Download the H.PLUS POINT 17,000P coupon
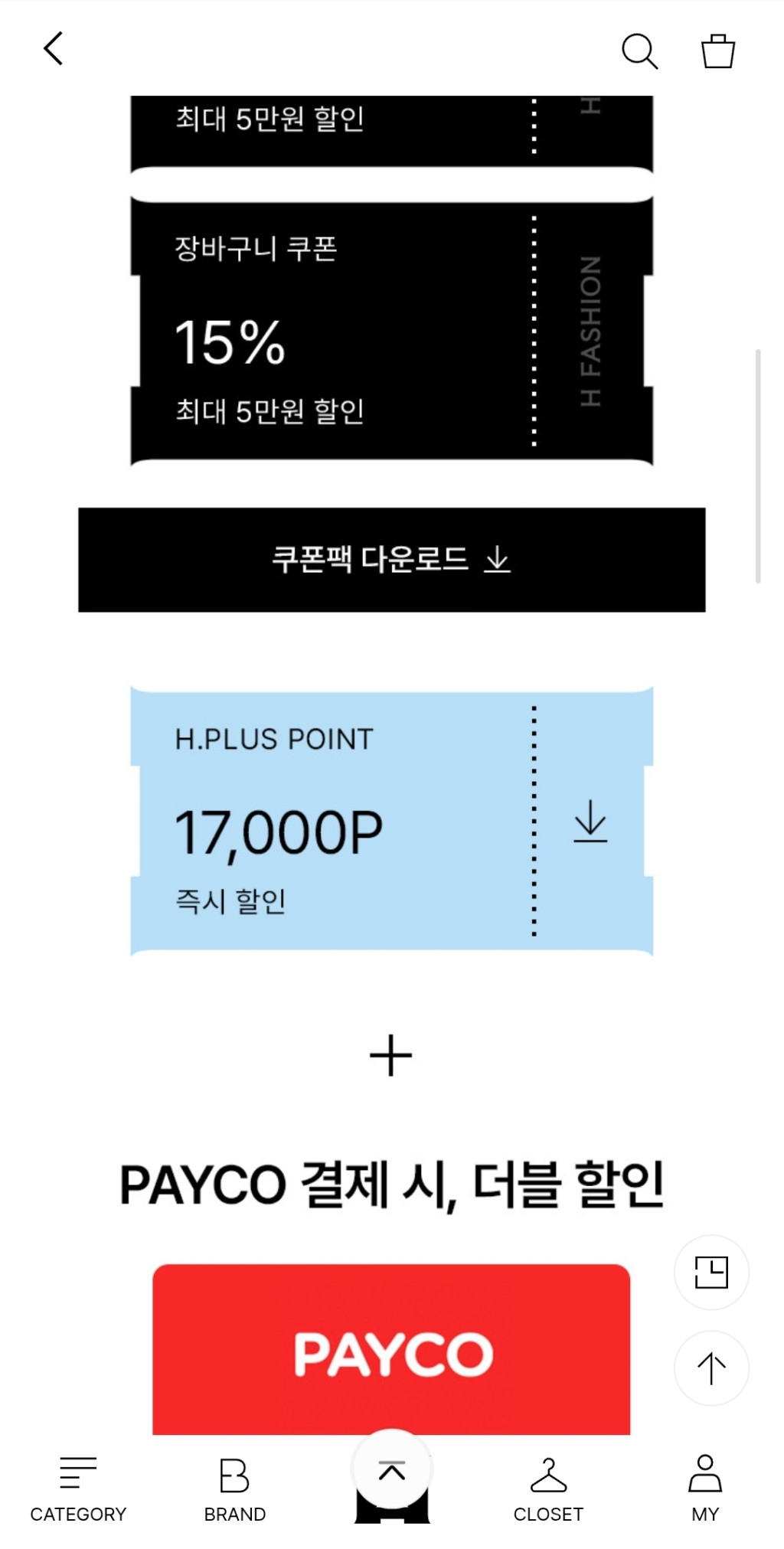The image size is (784, 1549). coord(590,822)
